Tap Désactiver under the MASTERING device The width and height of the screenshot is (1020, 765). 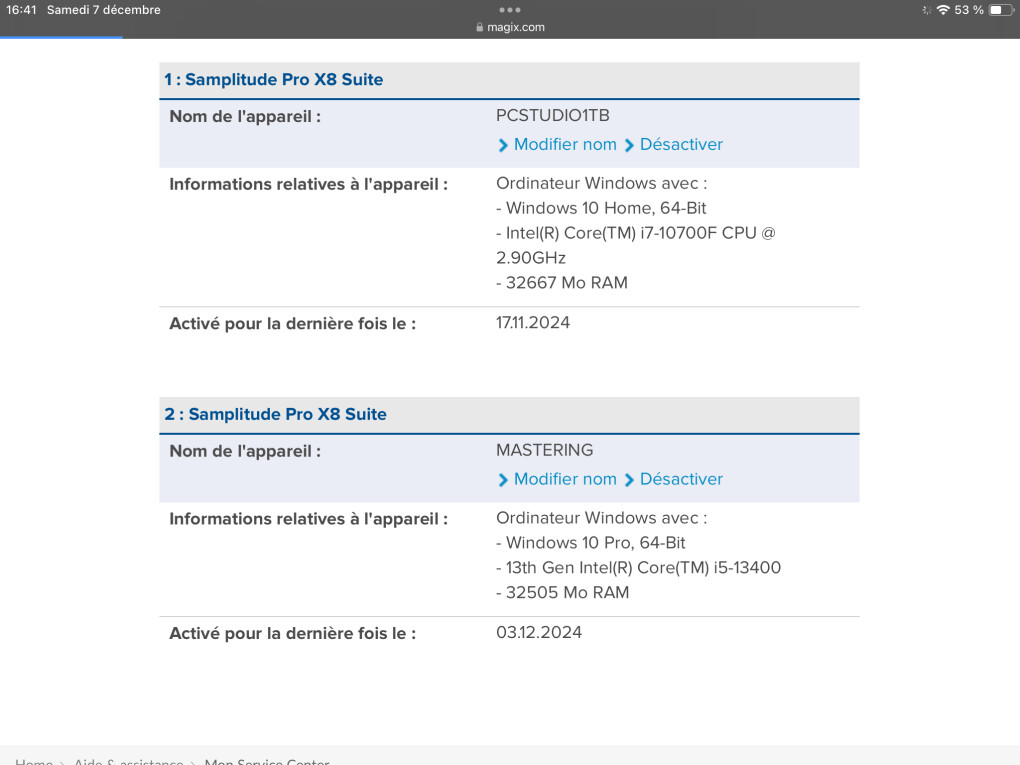(x=680, y=479)
